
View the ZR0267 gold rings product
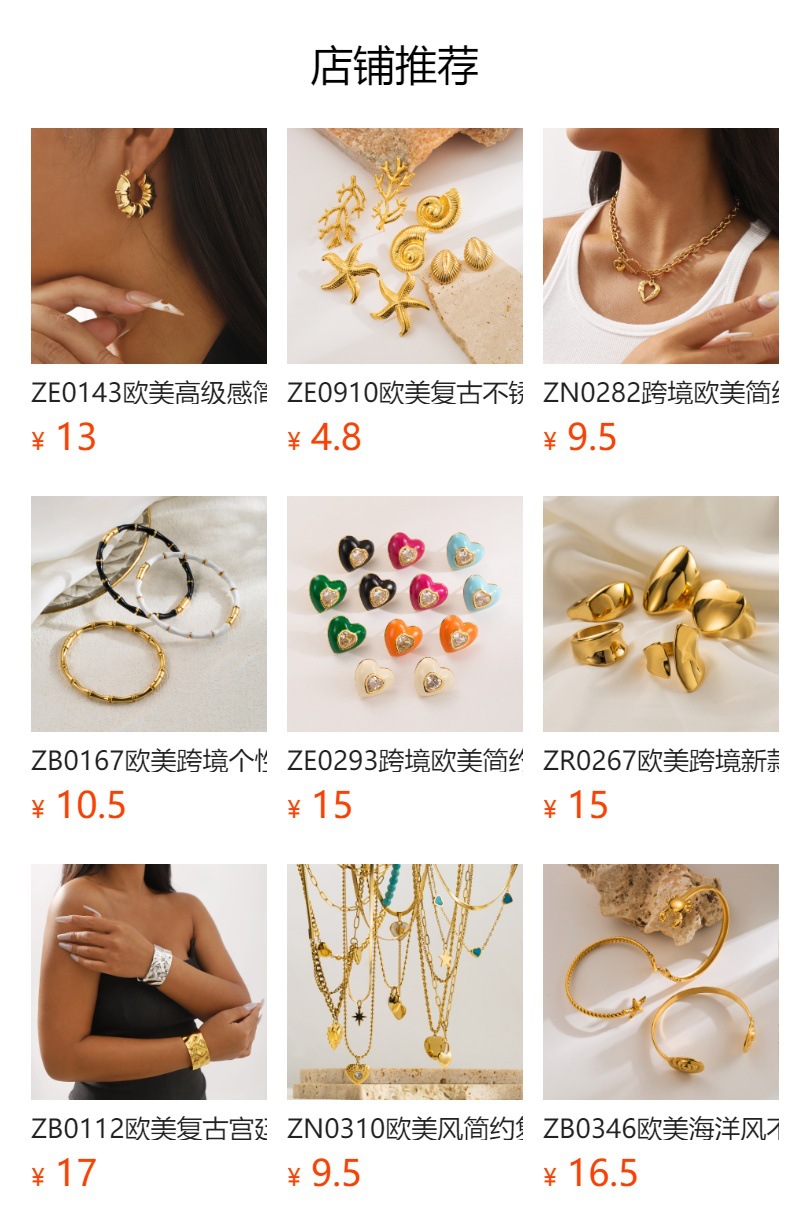pyautogui.click(x=661, y=614)
